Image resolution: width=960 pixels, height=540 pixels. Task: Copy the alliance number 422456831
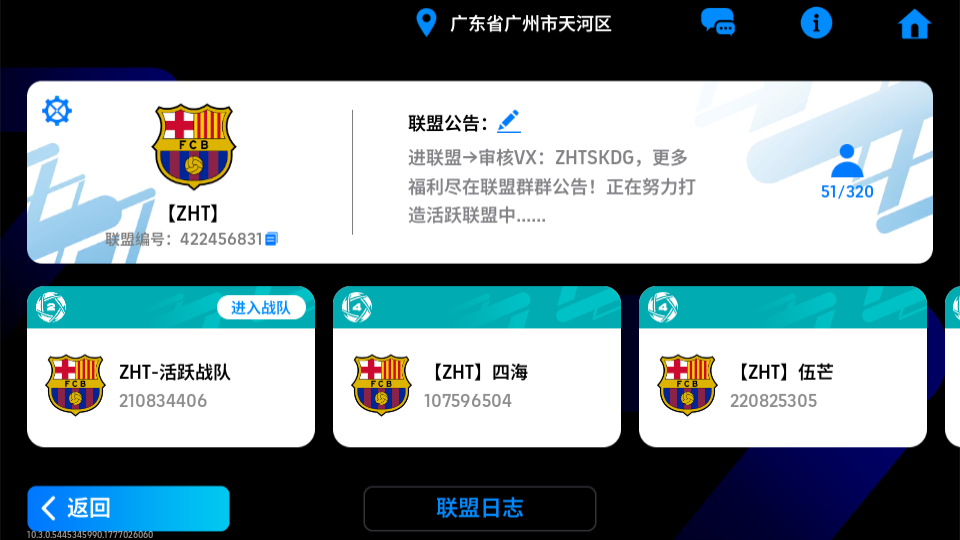271,239
